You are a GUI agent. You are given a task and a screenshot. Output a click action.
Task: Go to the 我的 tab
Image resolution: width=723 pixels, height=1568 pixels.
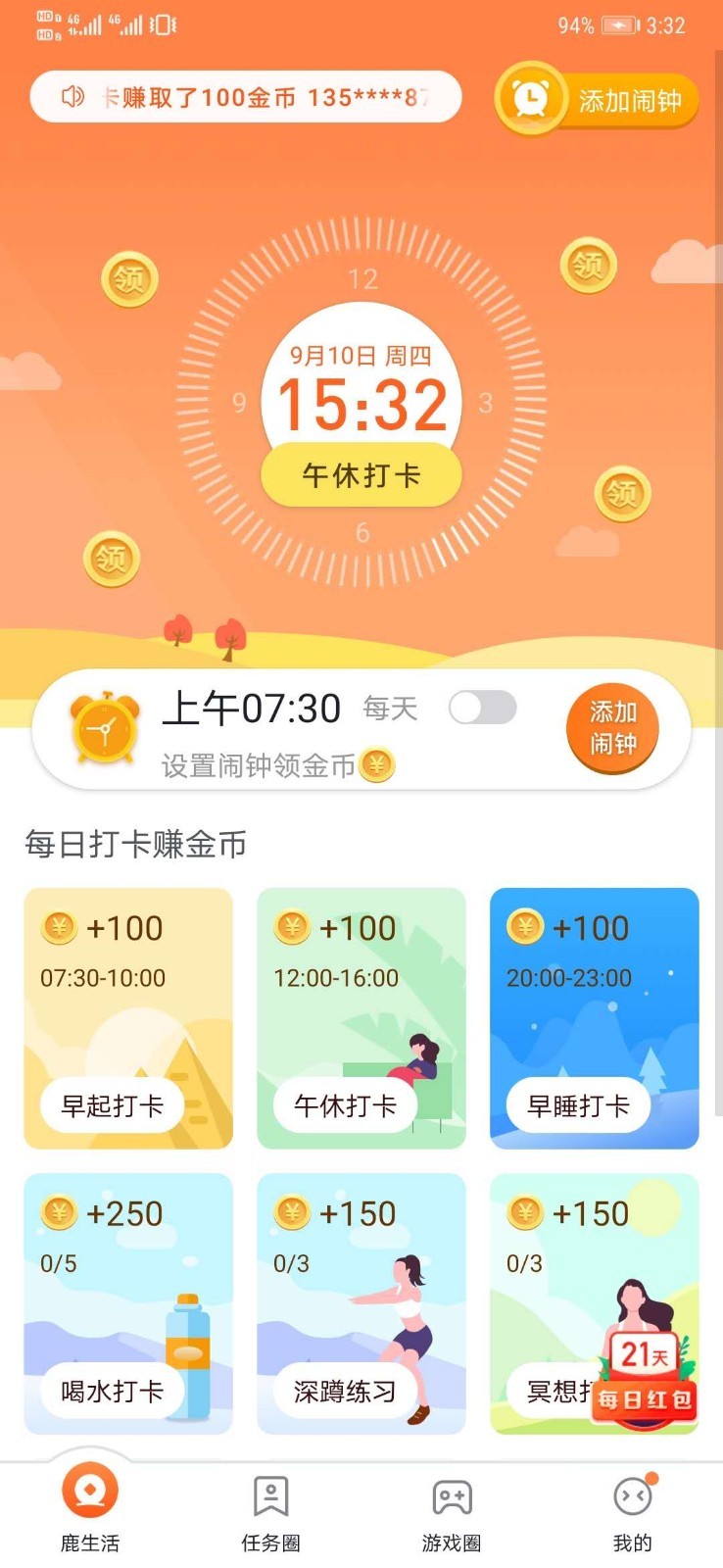[x=632, y=1512]
